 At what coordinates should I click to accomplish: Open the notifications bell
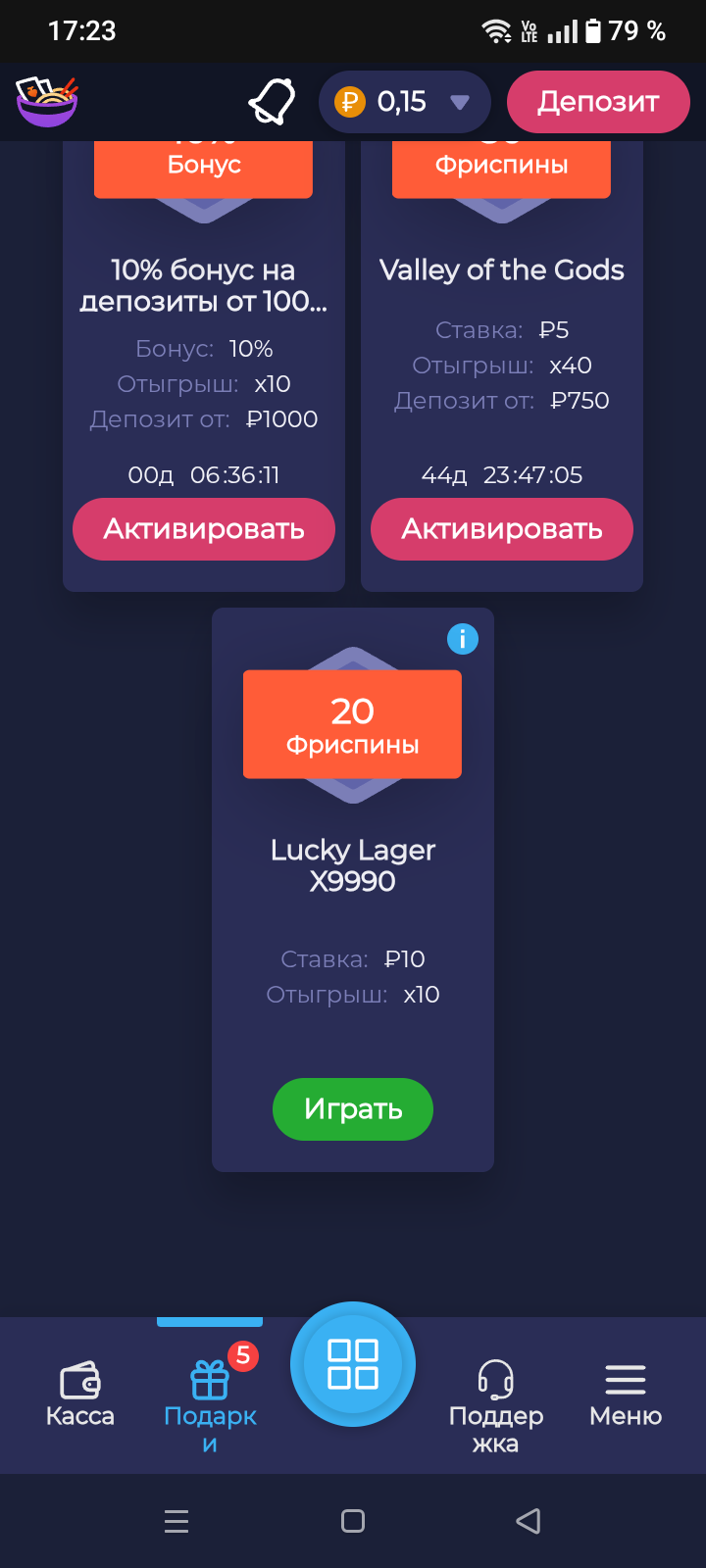click(272, 101)
